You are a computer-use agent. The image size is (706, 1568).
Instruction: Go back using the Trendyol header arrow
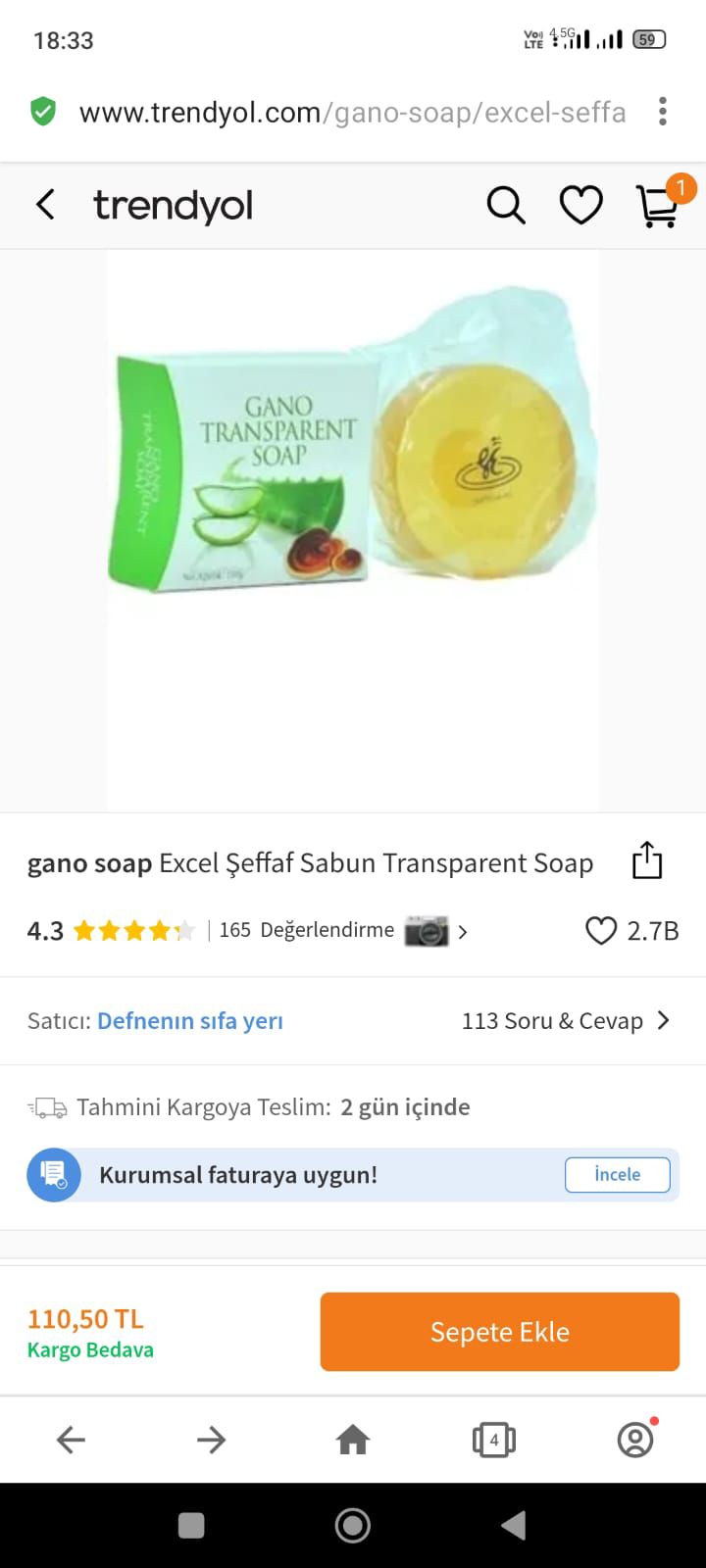coord(45,205)
